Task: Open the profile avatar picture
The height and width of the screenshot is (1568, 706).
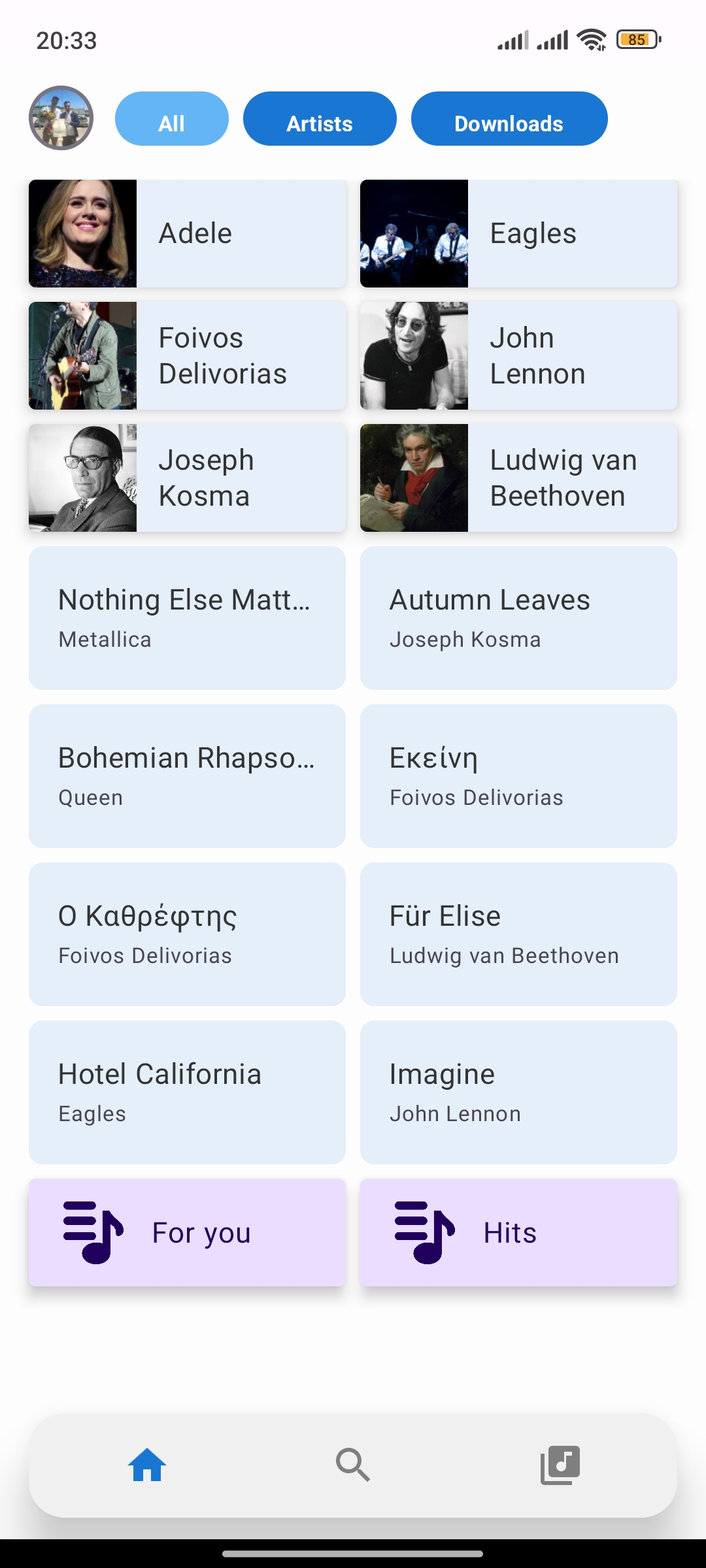Action: (x=61, y=118)
